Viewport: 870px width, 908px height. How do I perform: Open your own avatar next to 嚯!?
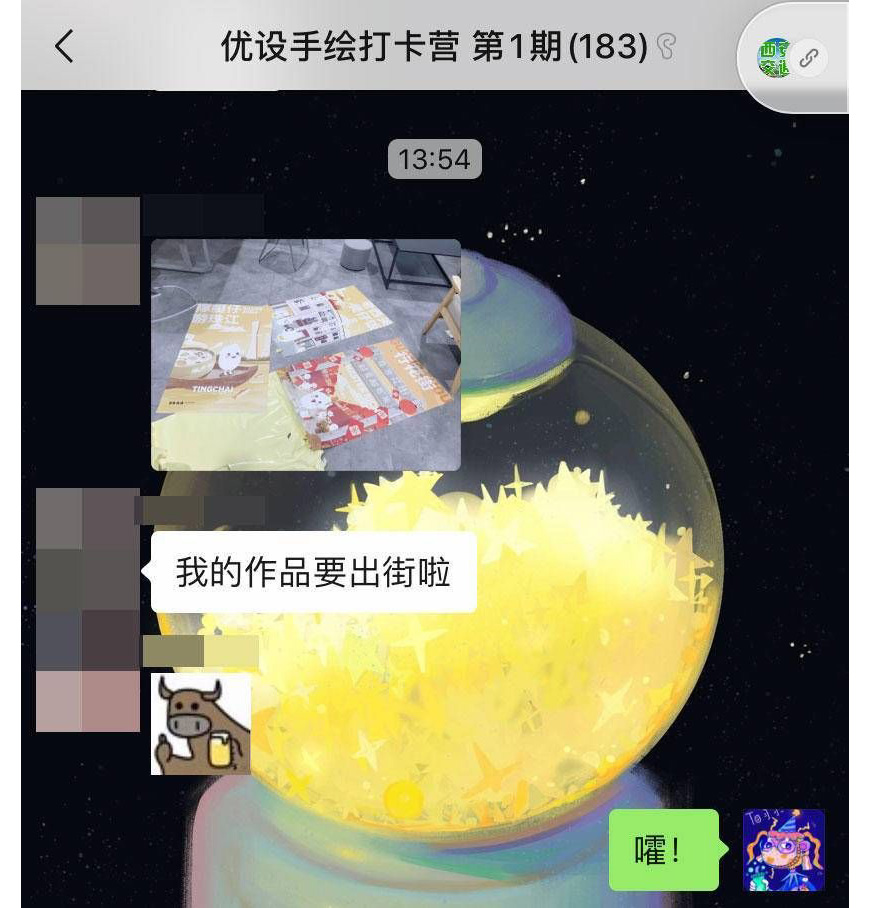click(783, 850)
